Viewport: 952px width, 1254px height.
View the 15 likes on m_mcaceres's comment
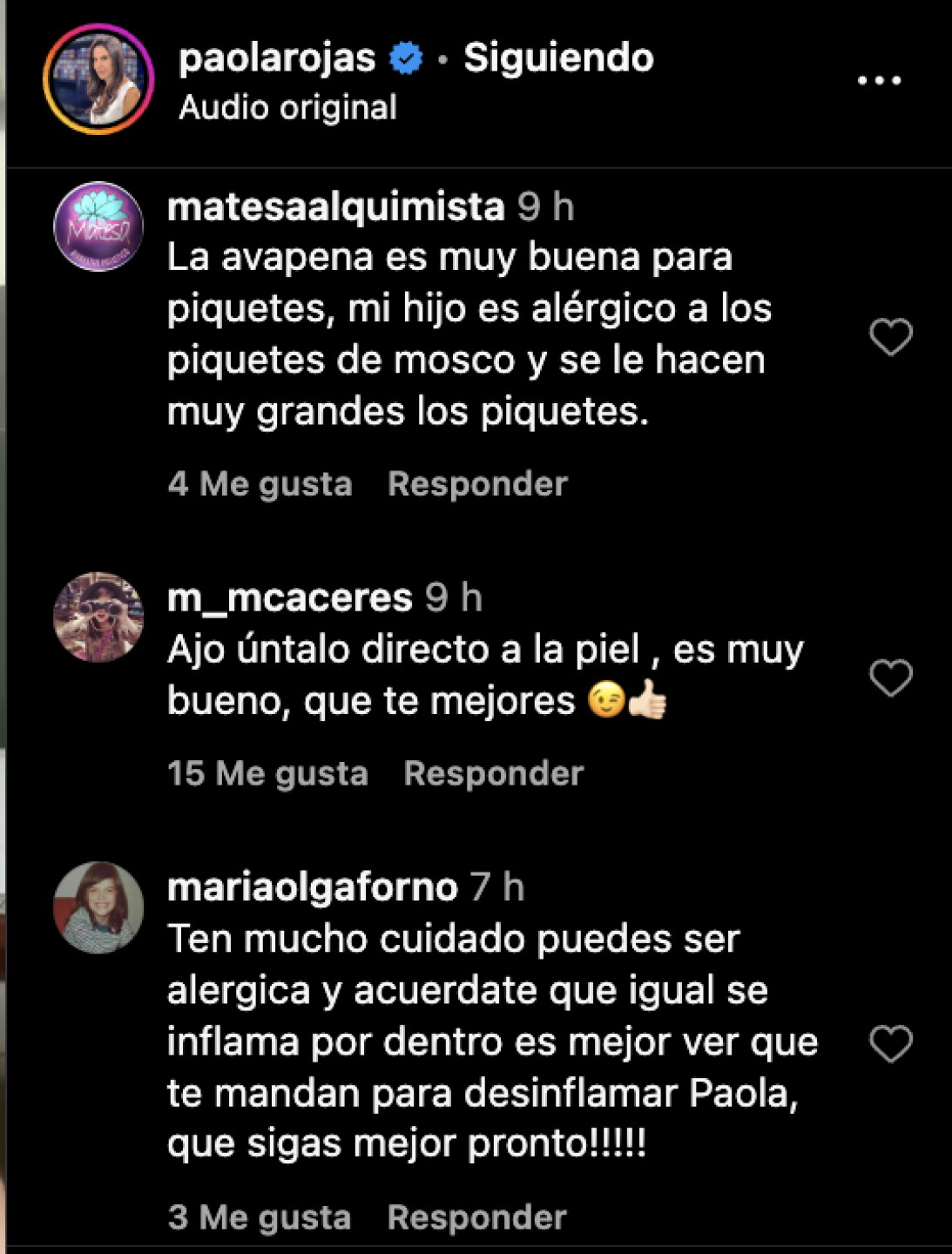tap(267, 773)
